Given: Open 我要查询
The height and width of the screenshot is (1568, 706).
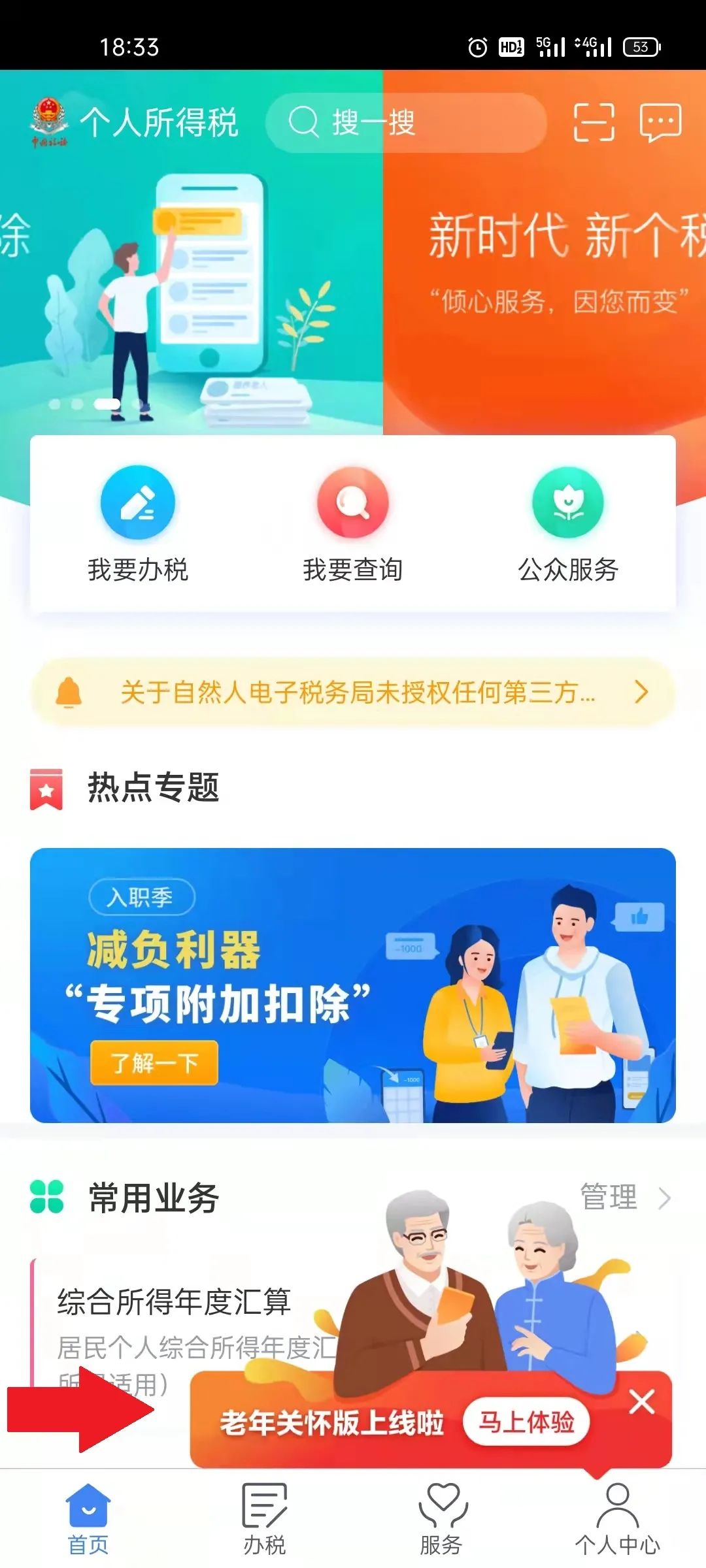Looking at the screenshot, I should (353, 524).
